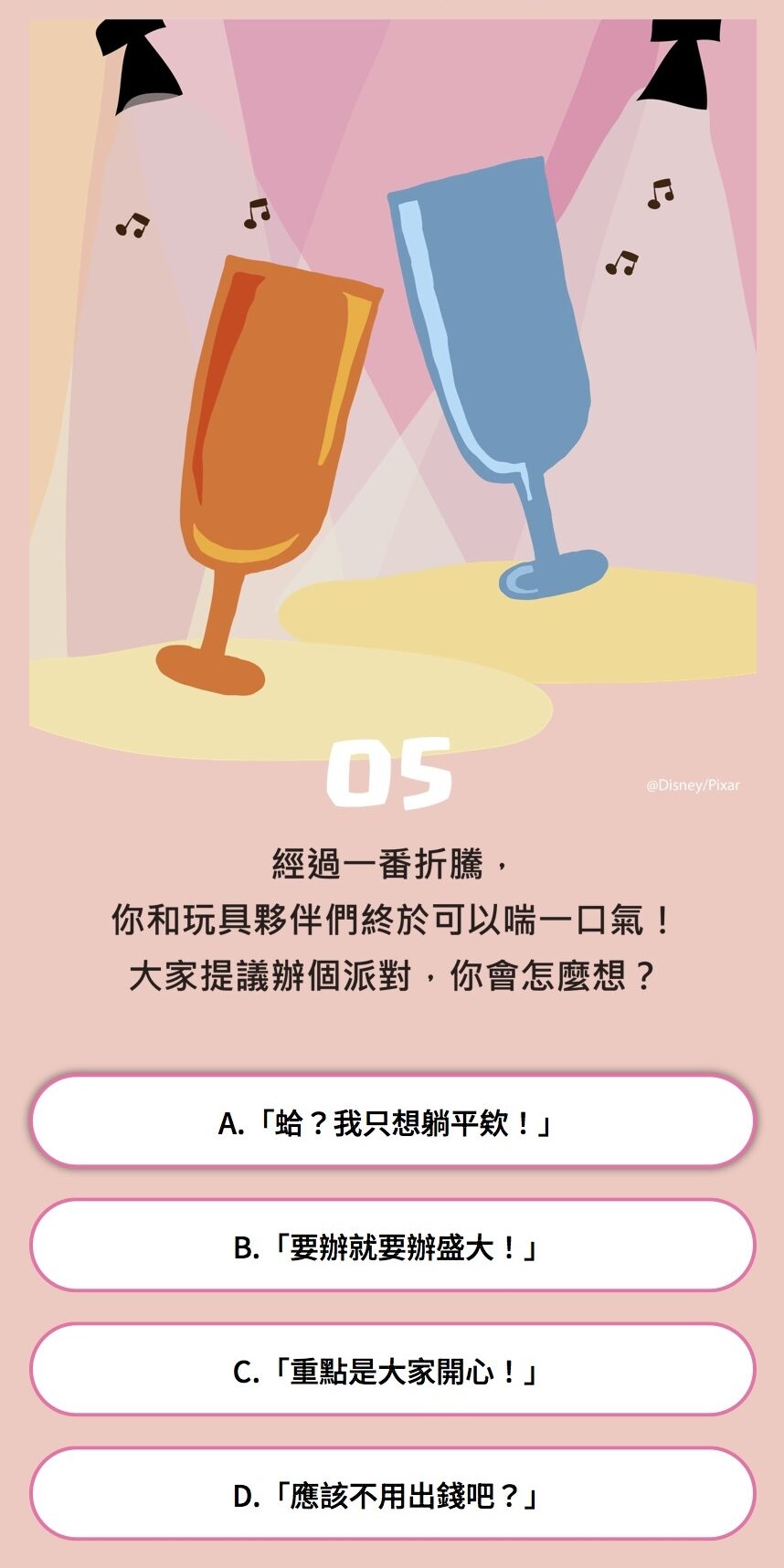The width and height of the screenshot is (784, 1568).
Task: Choose answer A「蛤？我只想躺平欸！」
Action: pos(392,1121)
